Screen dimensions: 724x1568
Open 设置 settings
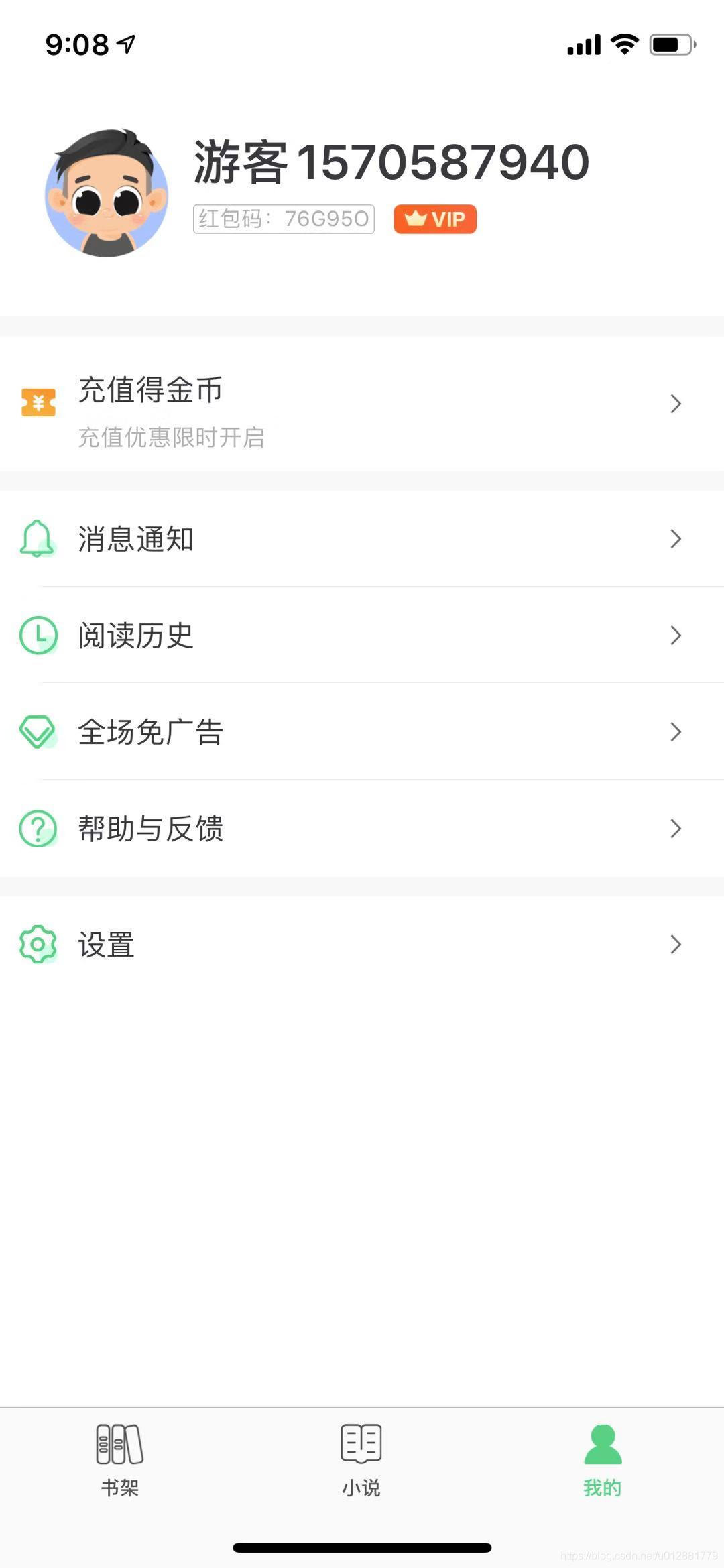click(x=362, y=945)
